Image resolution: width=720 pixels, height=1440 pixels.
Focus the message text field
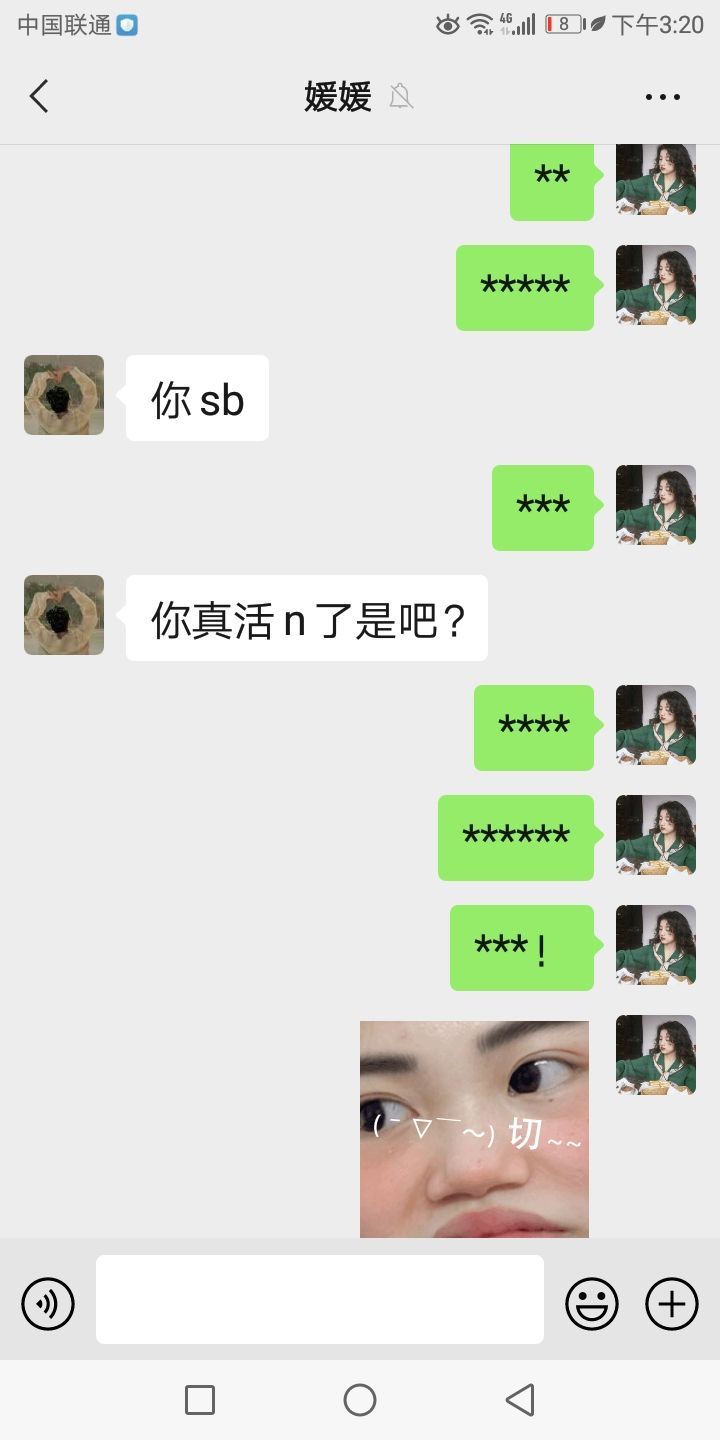pyautogui.click(x=320, y=1300)
